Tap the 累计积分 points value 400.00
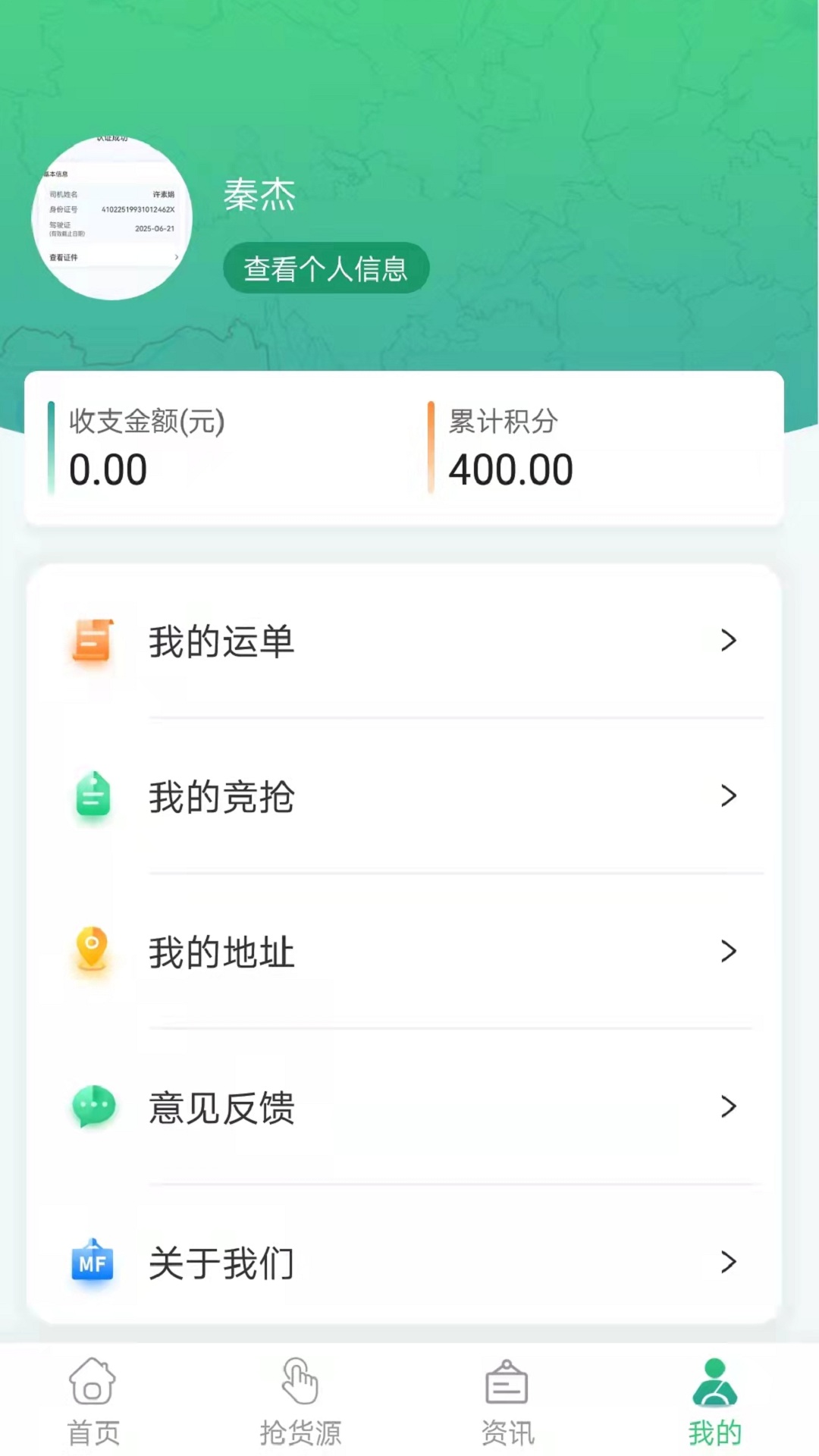Viewport: 819px width, 1456px height. [x=510, y=470]
